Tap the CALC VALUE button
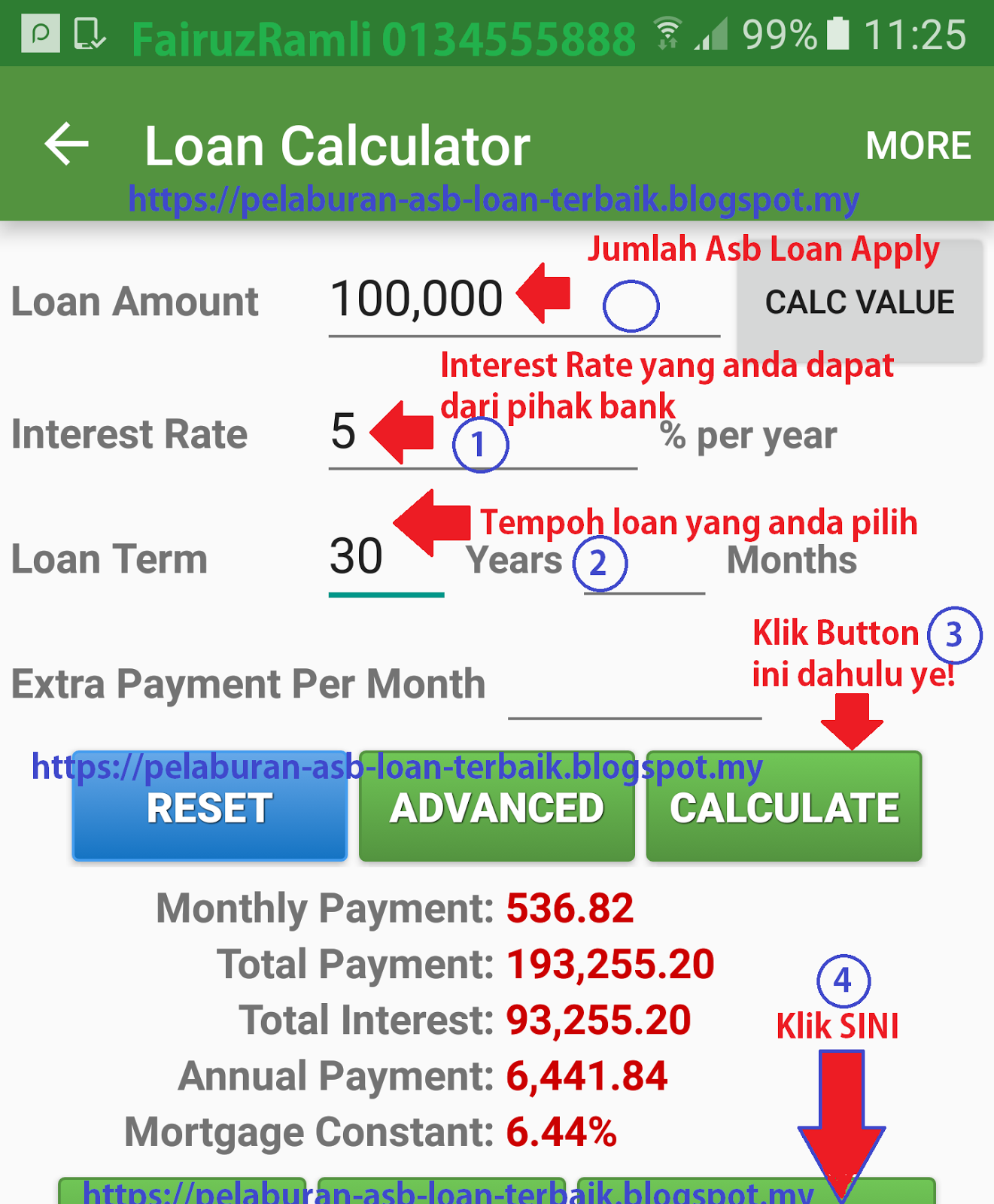The width and height of the screenshot is (994, 1204). pos(859,302)
